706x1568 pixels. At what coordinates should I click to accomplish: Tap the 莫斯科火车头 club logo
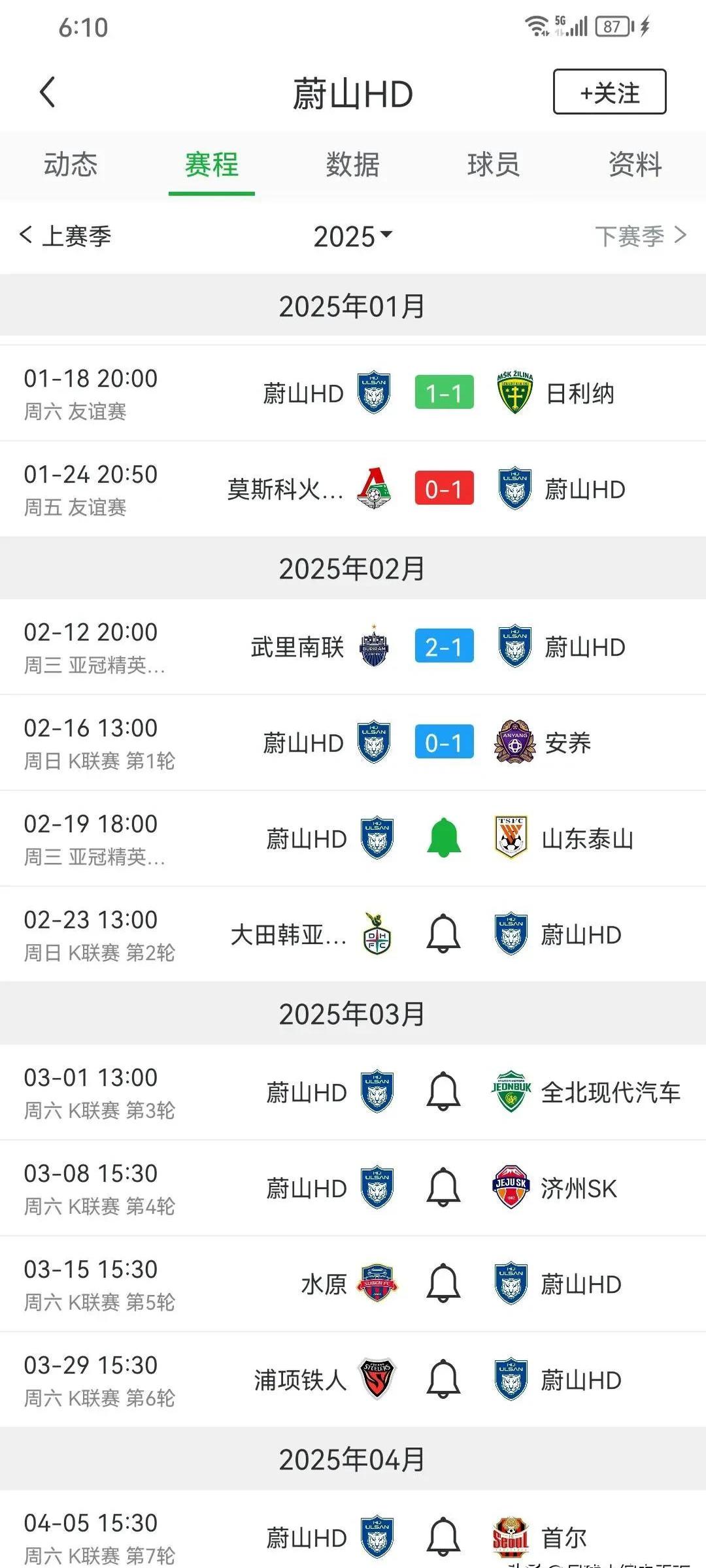click(x=373, y=489)
